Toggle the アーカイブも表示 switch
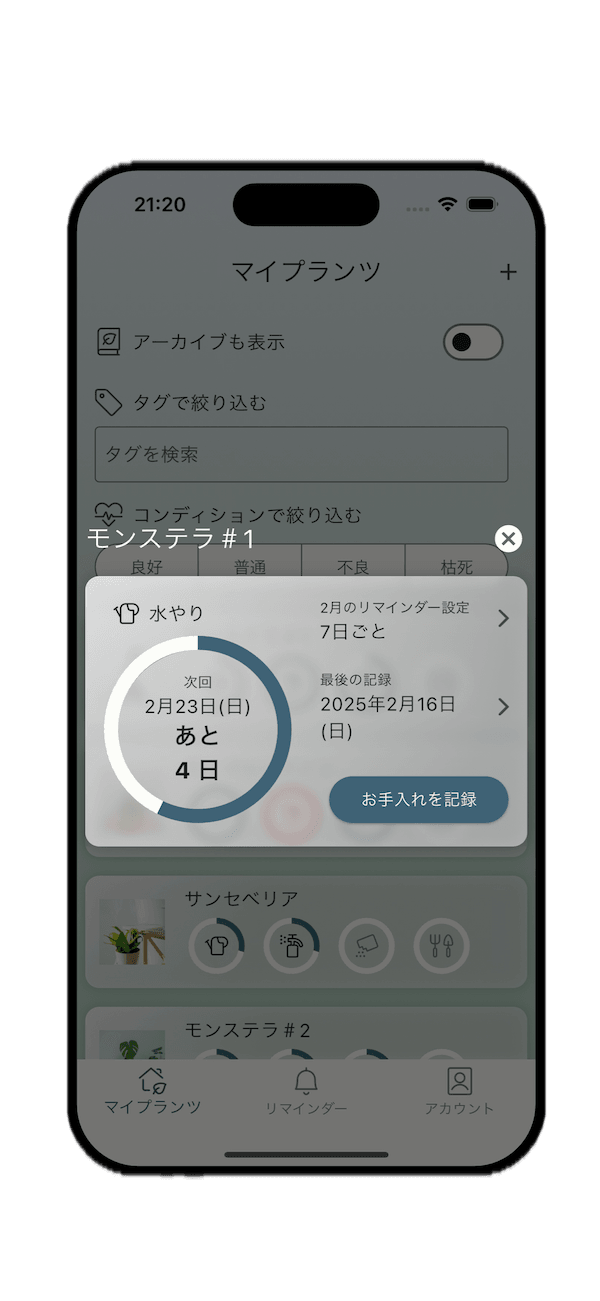This screenshot has height=1301, width=600. tap(473, 342)
